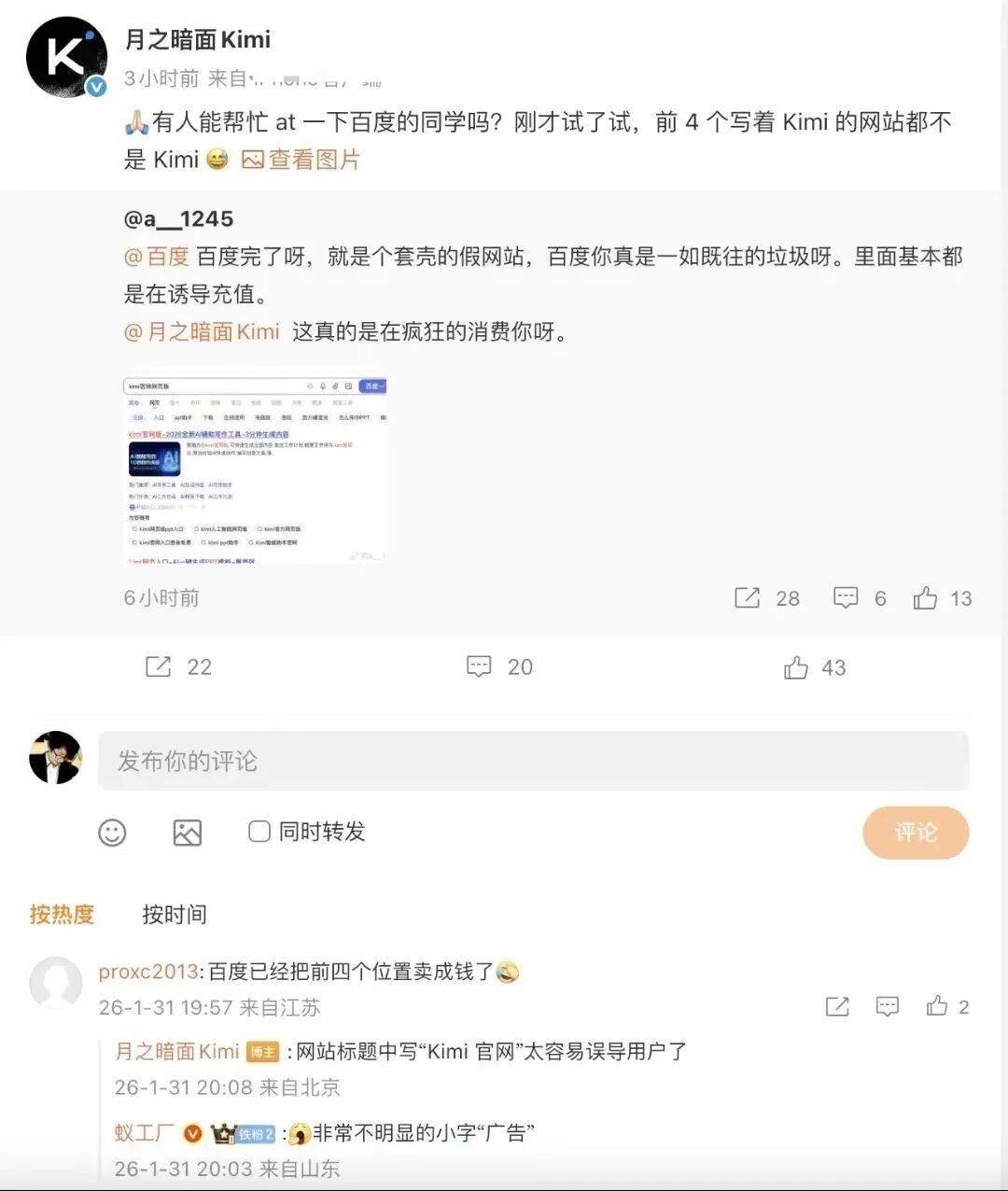Tap the 查看图片 link
1008x1191 pixels.
coord(301,160)
